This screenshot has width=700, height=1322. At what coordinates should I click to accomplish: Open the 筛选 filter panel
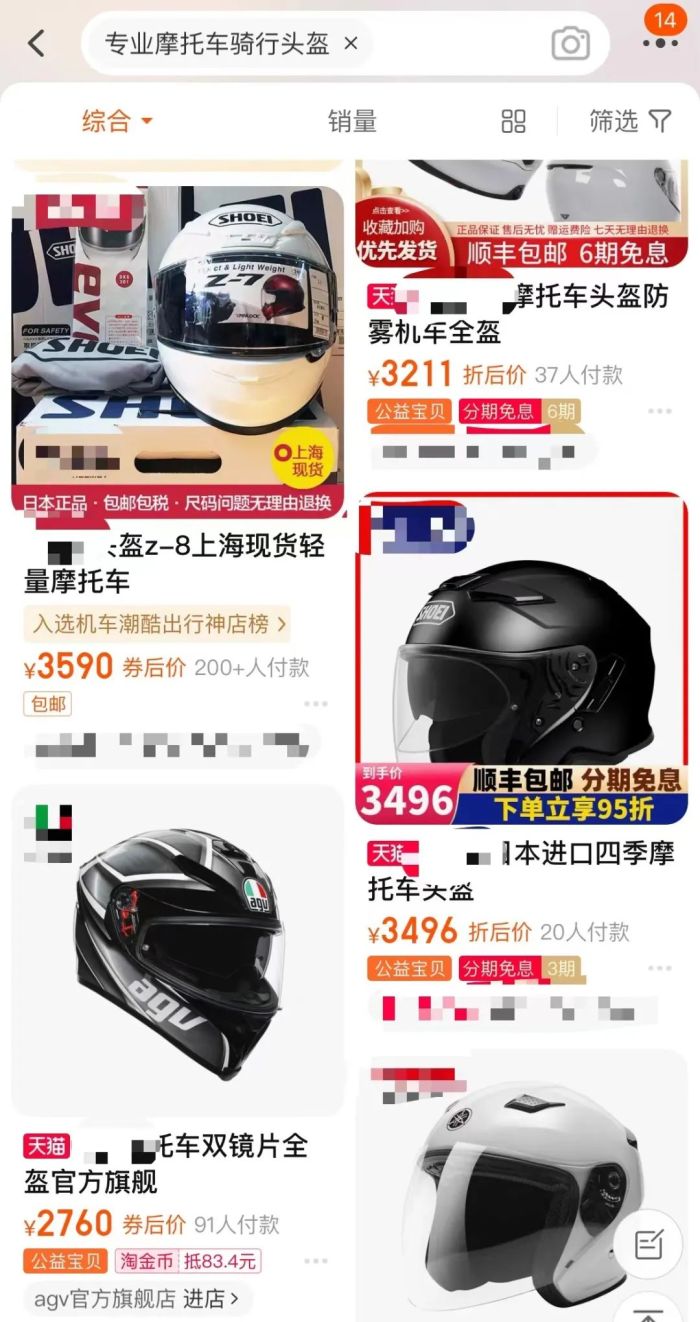click(629, 122)
